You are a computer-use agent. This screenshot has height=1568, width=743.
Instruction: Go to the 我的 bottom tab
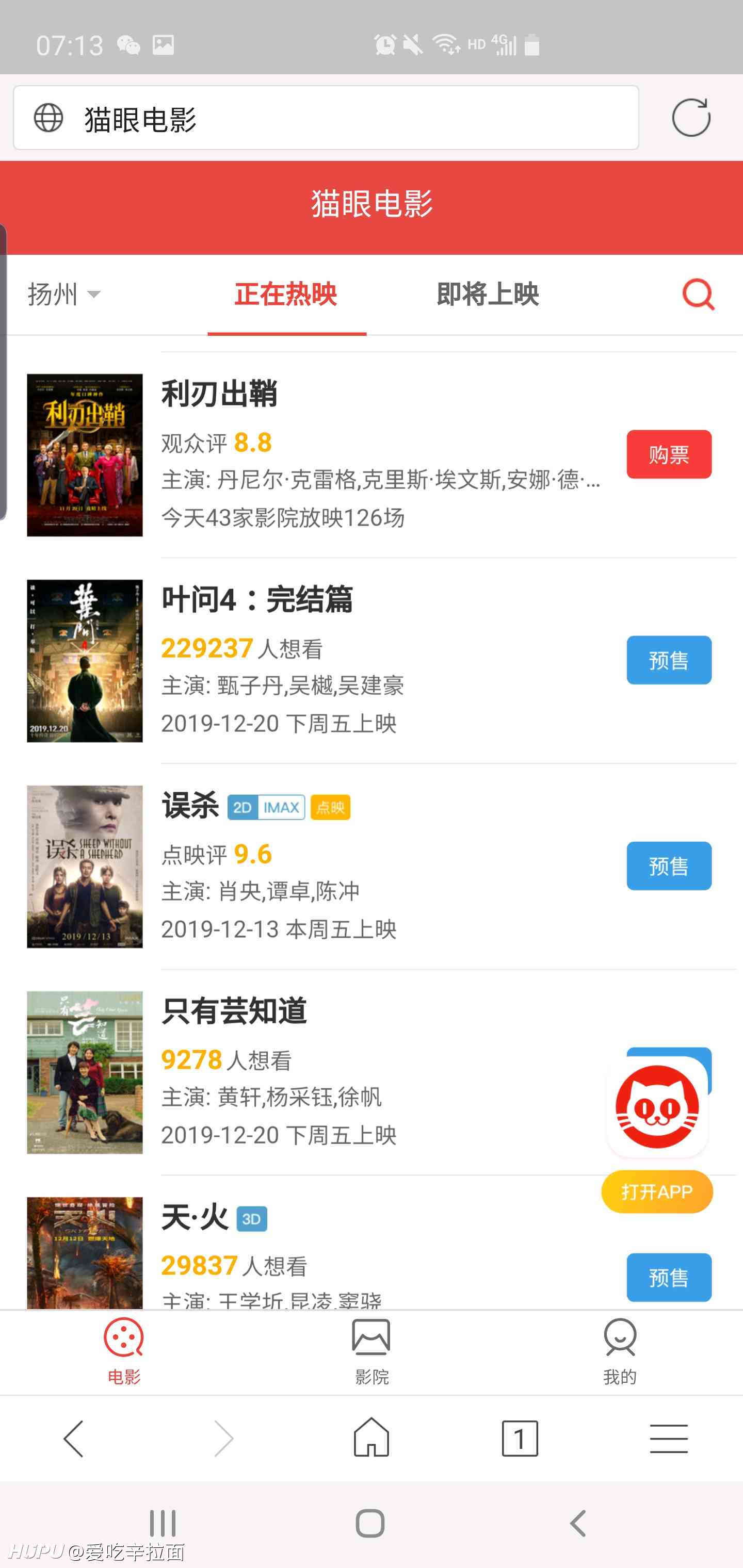tap(620, 1351)
